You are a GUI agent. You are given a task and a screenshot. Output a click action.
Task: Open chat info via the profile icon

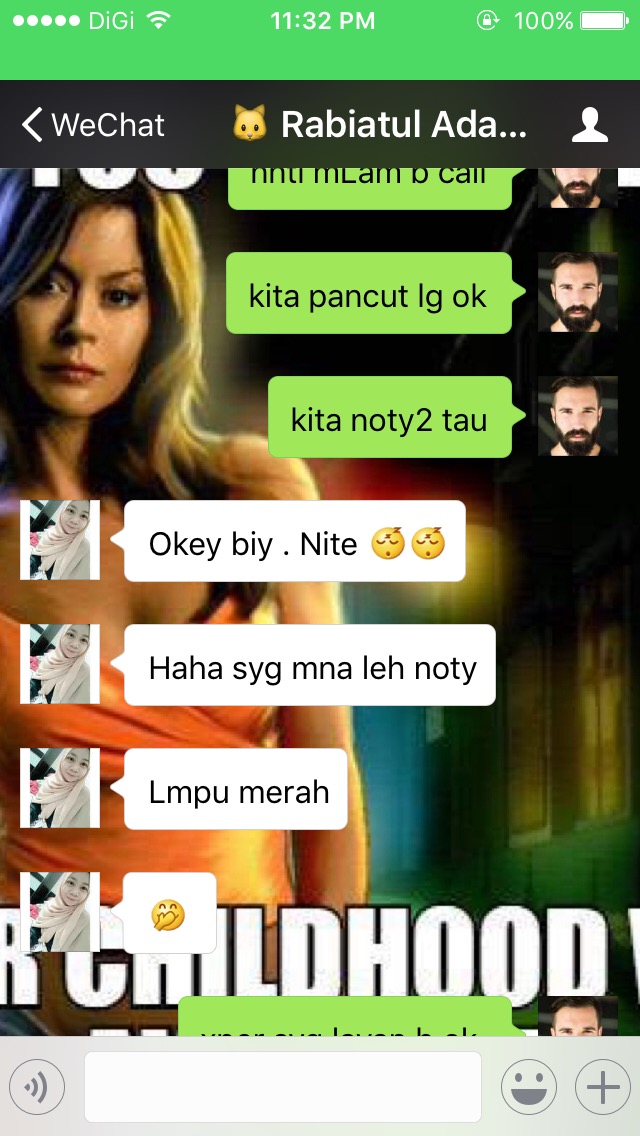click(x=590, y=125)
